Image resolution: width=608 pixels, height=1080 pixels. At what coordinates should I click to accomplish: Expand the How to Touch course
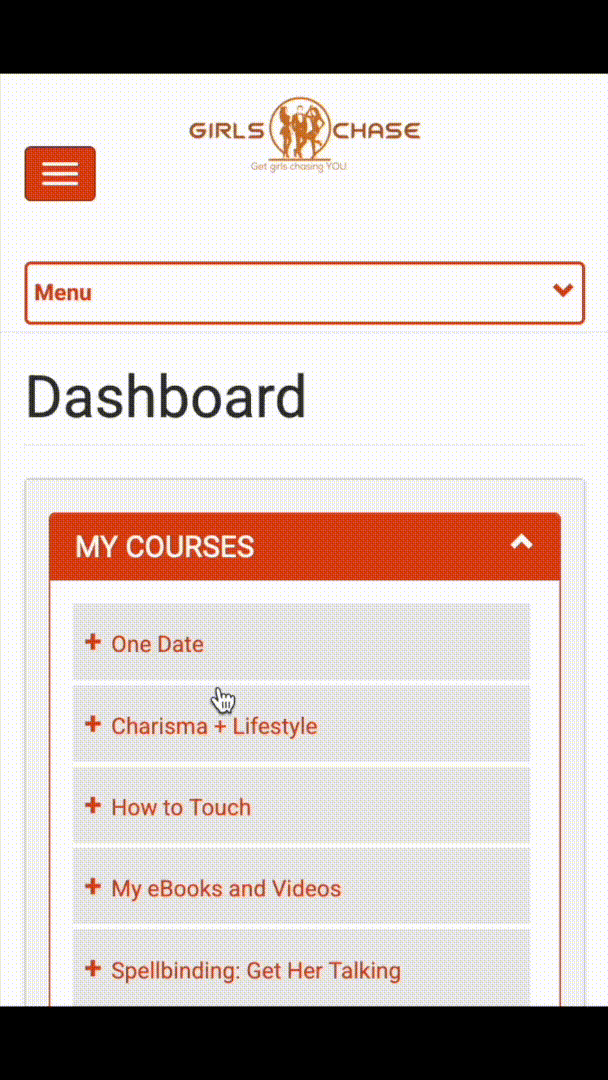tap(180, 807)
